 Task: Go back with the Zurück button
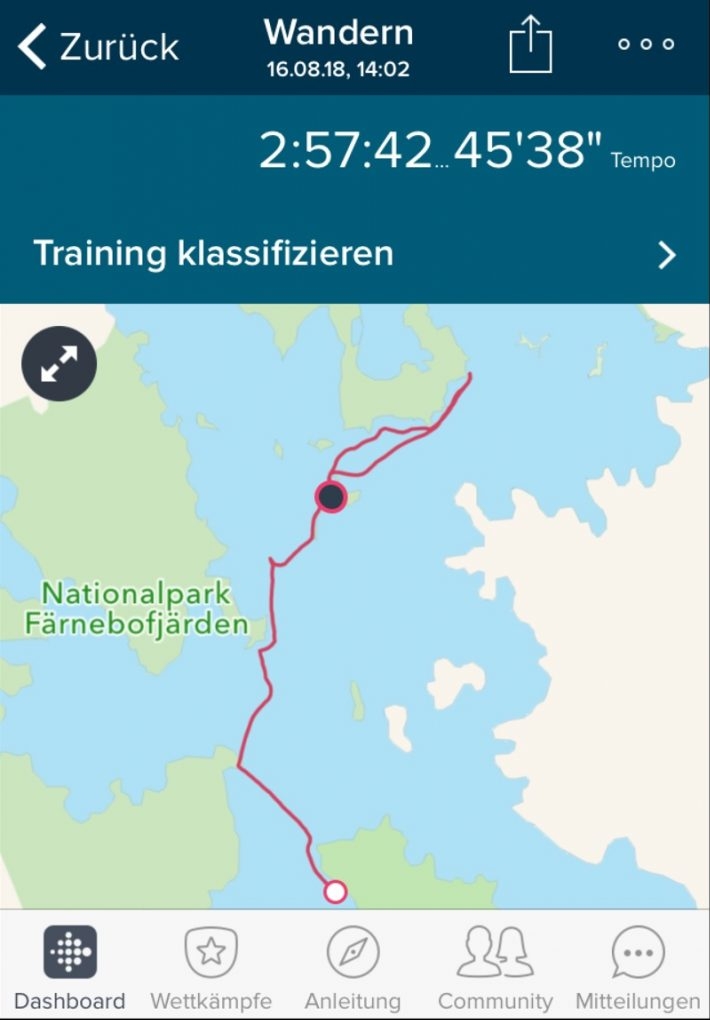[x=98, y=47]
